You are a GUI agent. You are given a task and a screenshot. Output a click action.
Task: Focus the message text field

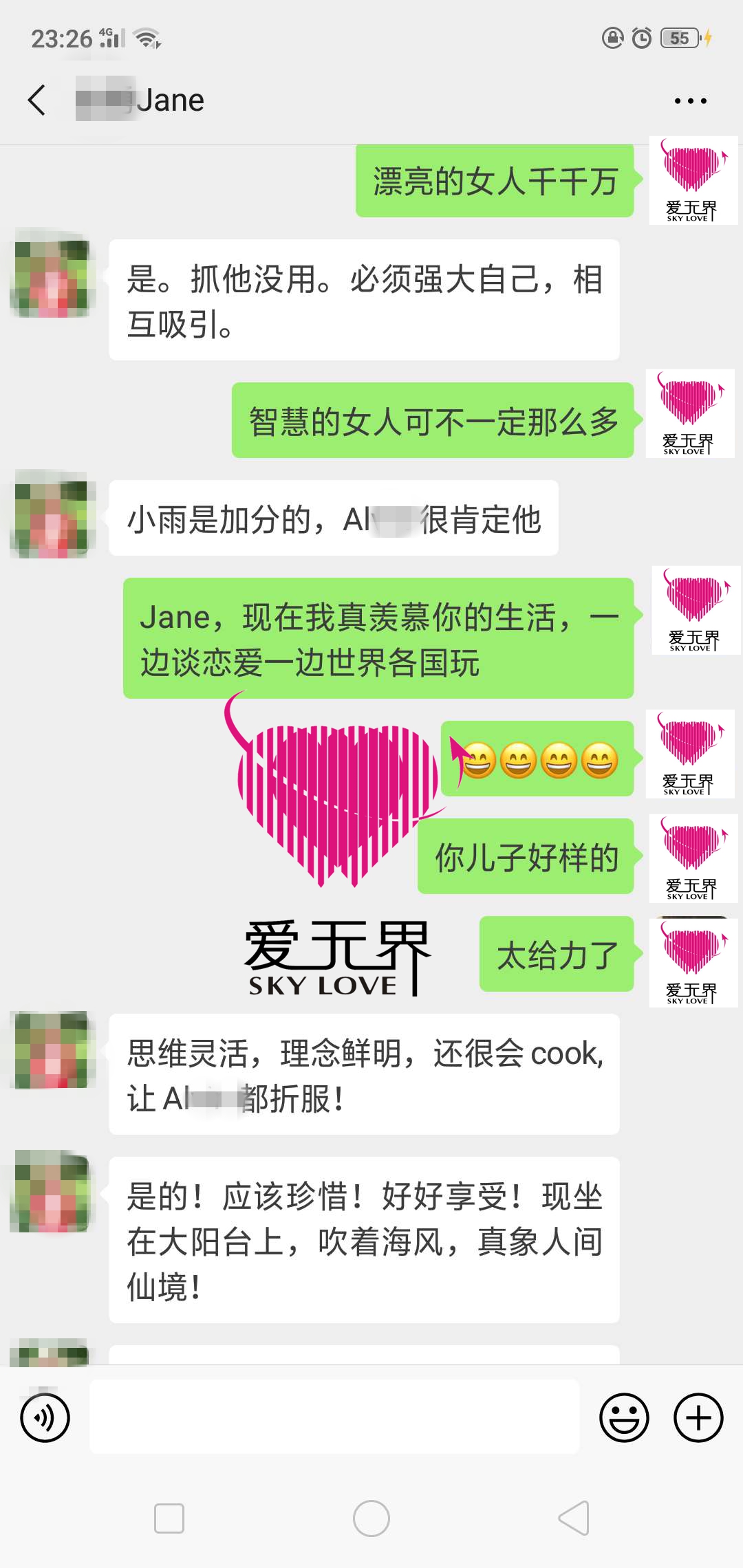(334, 1417)
